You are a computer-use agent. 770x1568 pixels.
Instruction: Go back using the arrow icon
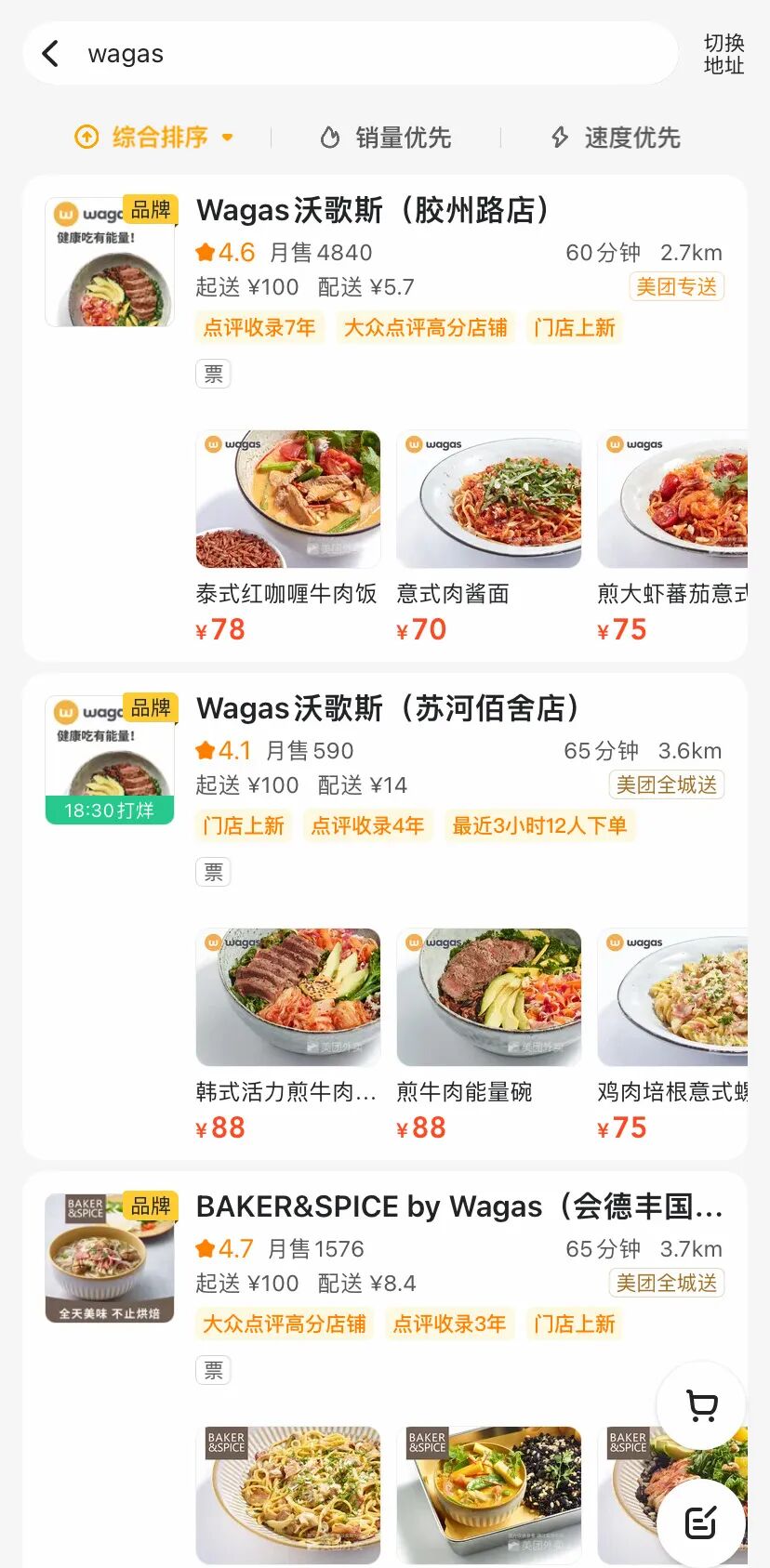point(51,54)
